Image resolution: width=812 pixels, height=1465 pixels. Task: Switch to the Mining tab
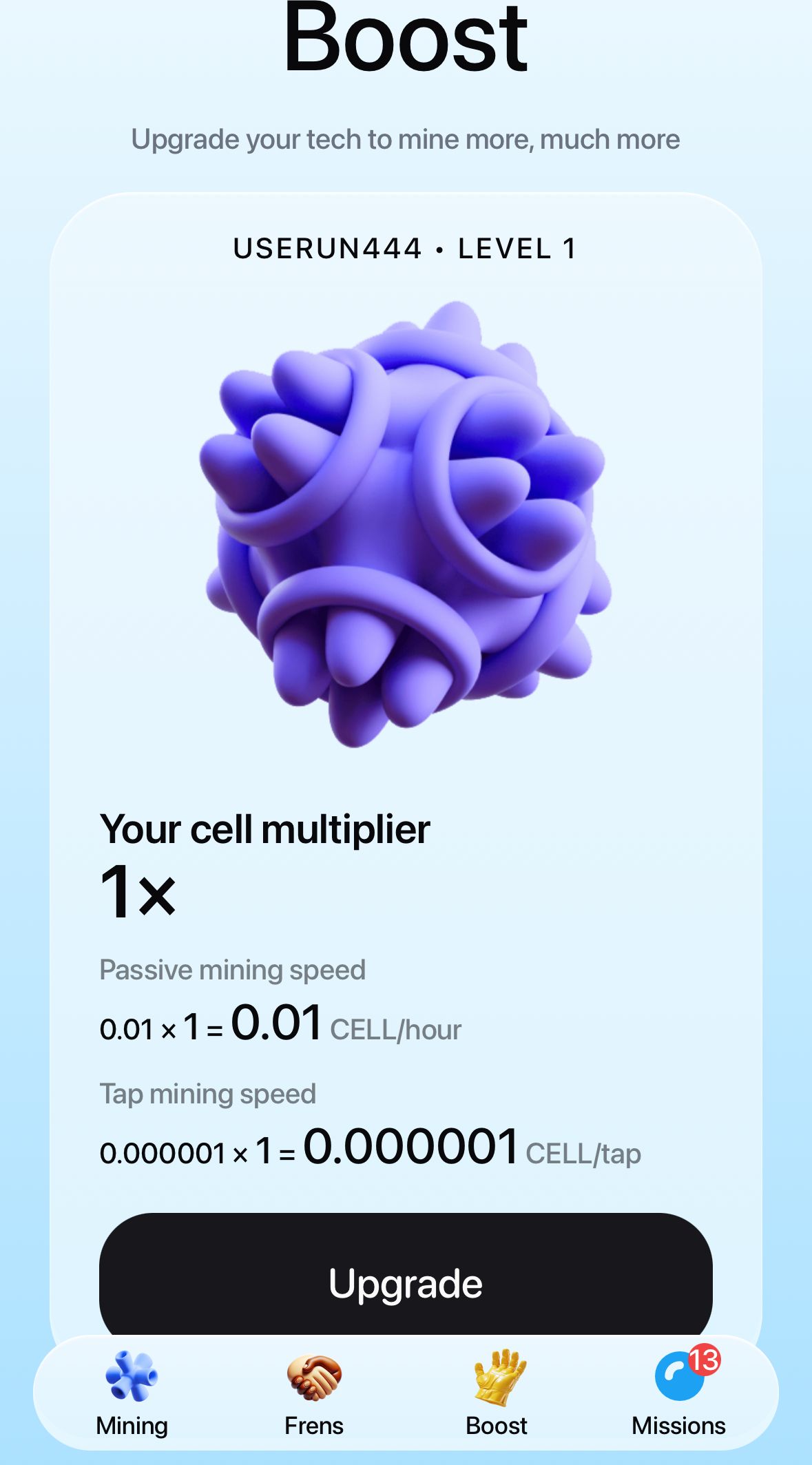pos(132,1393)
